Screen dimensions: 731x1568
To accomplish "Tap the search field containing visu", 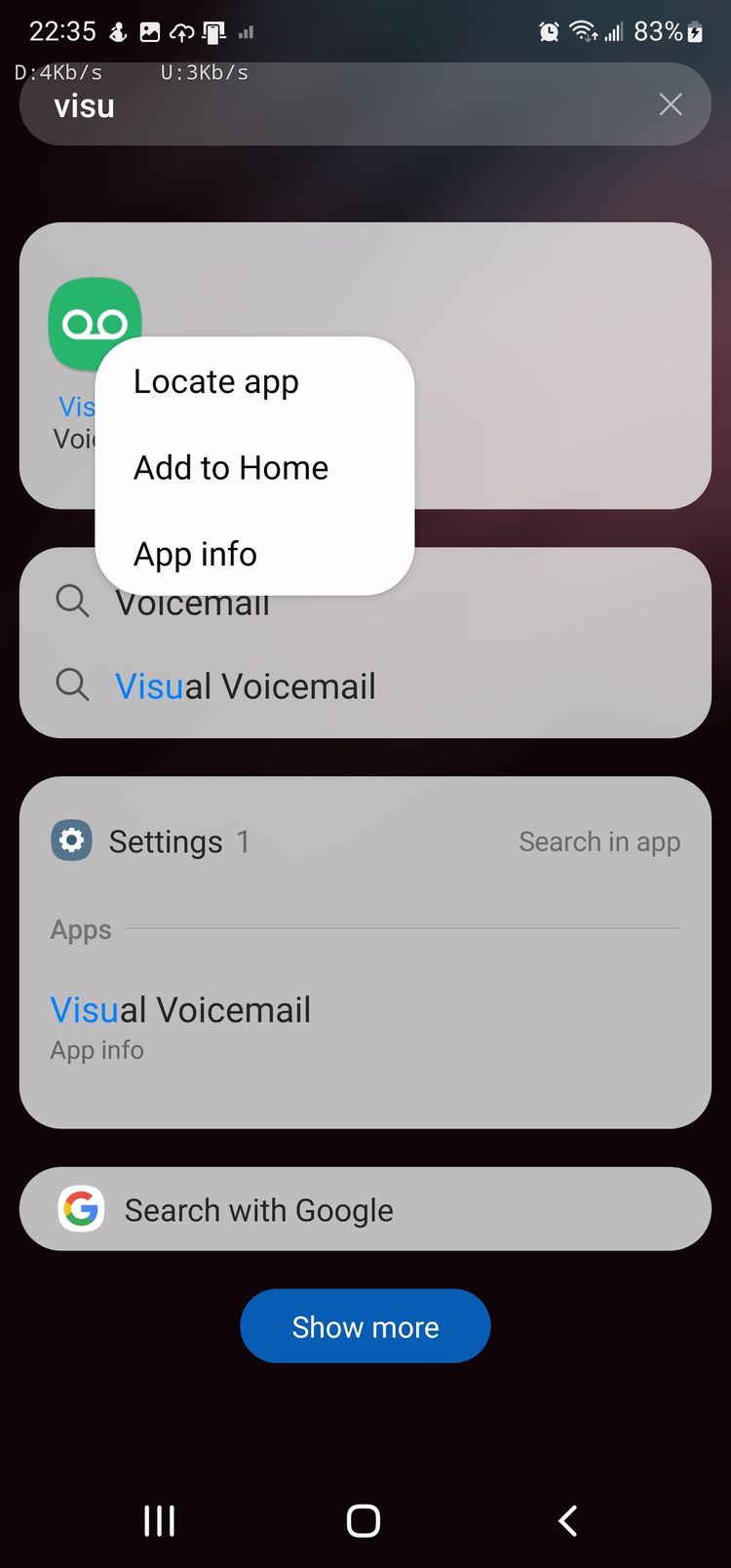I will [x=331, y=105].
